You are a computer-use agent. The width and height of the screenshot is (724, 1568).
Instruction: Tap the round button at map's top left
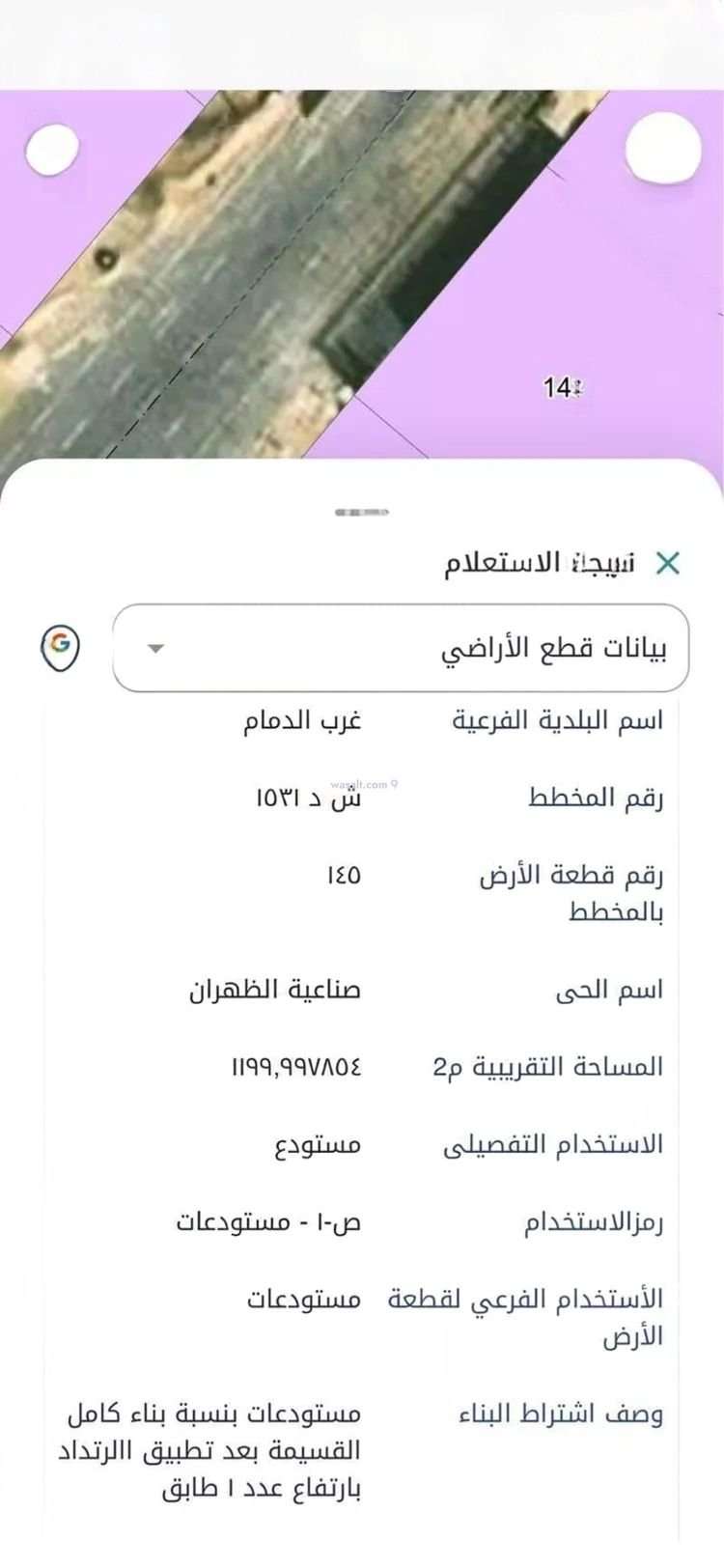51,152
